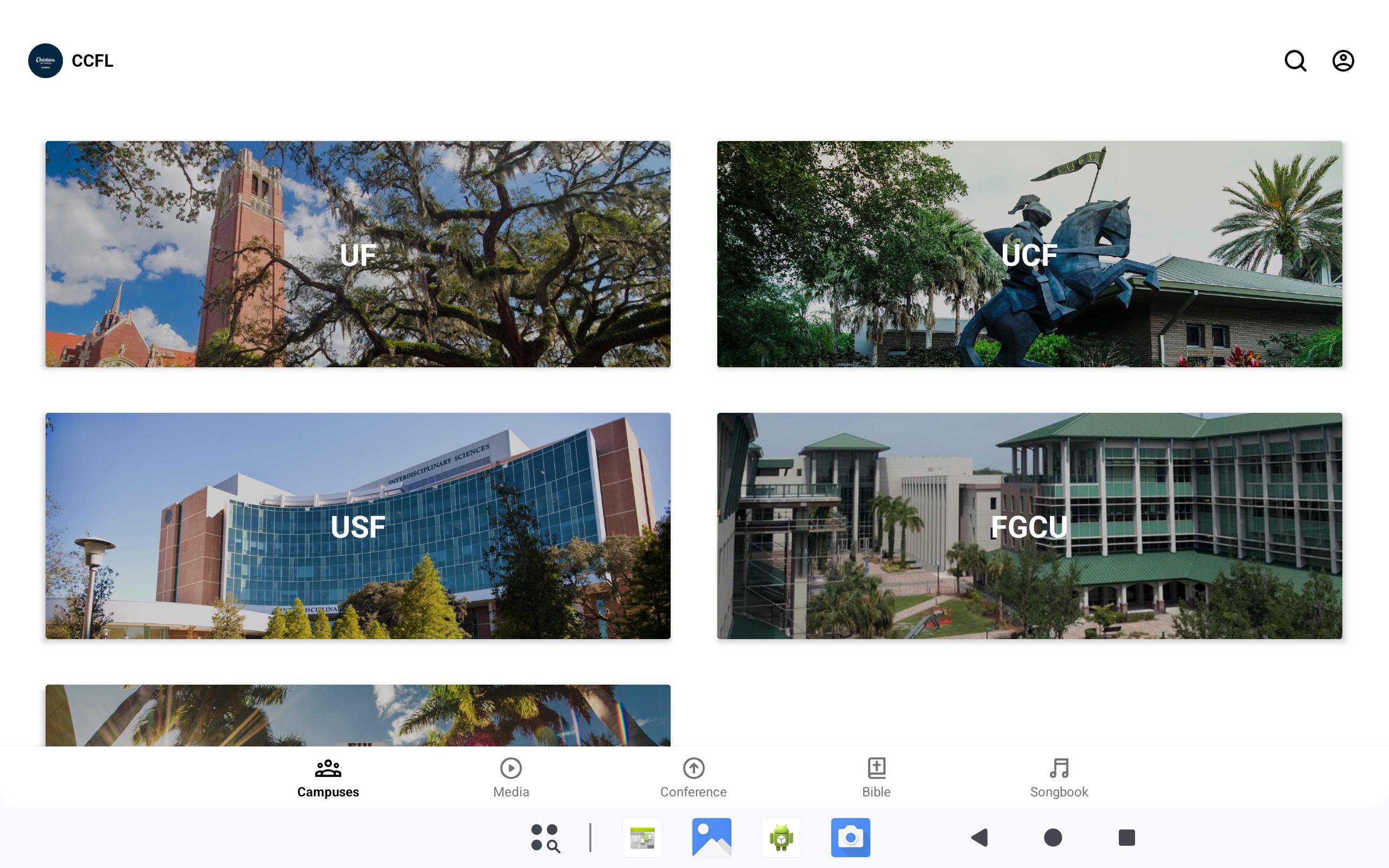View the FGCU campus card
This screenshot has width=1389, height=868.
click(x=1029, y=525)
